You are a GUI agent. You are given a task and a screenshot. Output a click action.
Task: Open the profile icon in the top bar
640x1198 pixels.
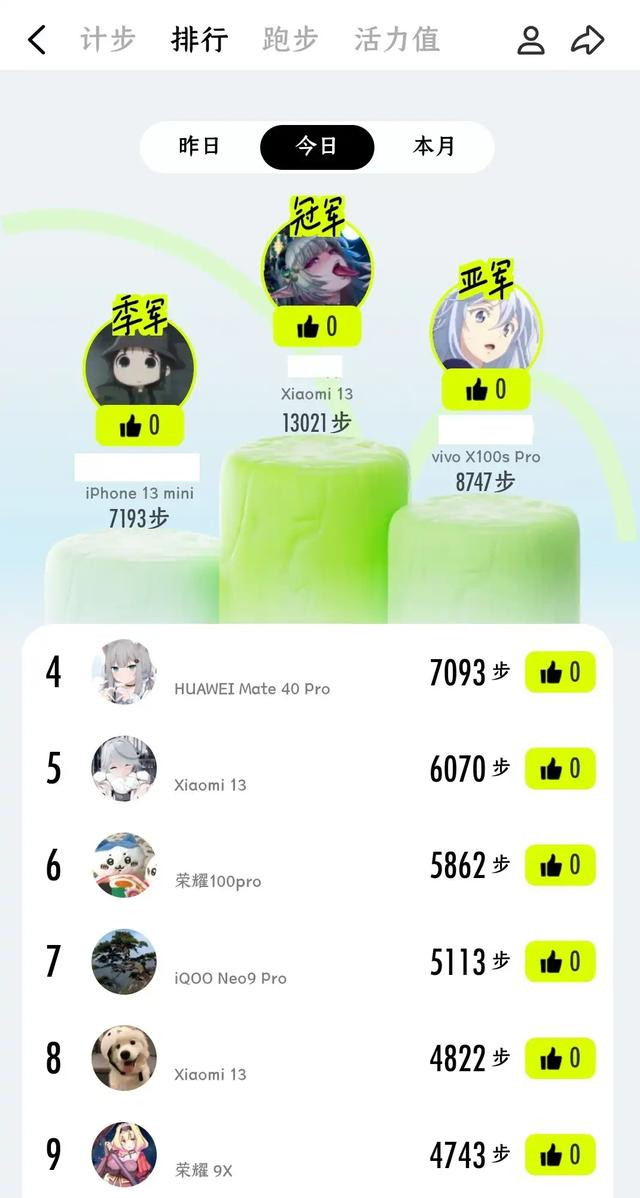pos(531,40)
